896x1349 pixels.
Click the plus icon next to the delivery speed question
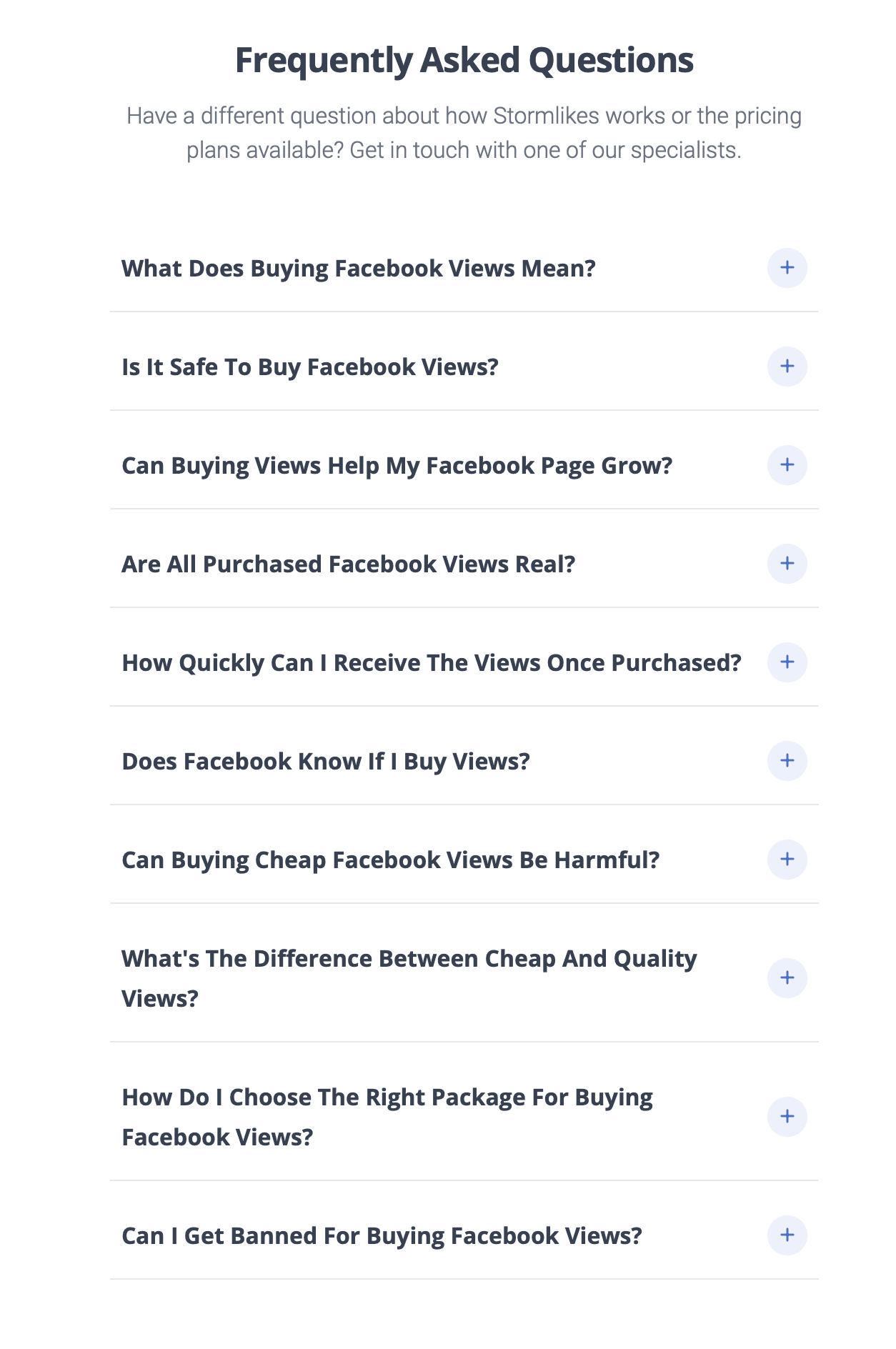point(787,662)
